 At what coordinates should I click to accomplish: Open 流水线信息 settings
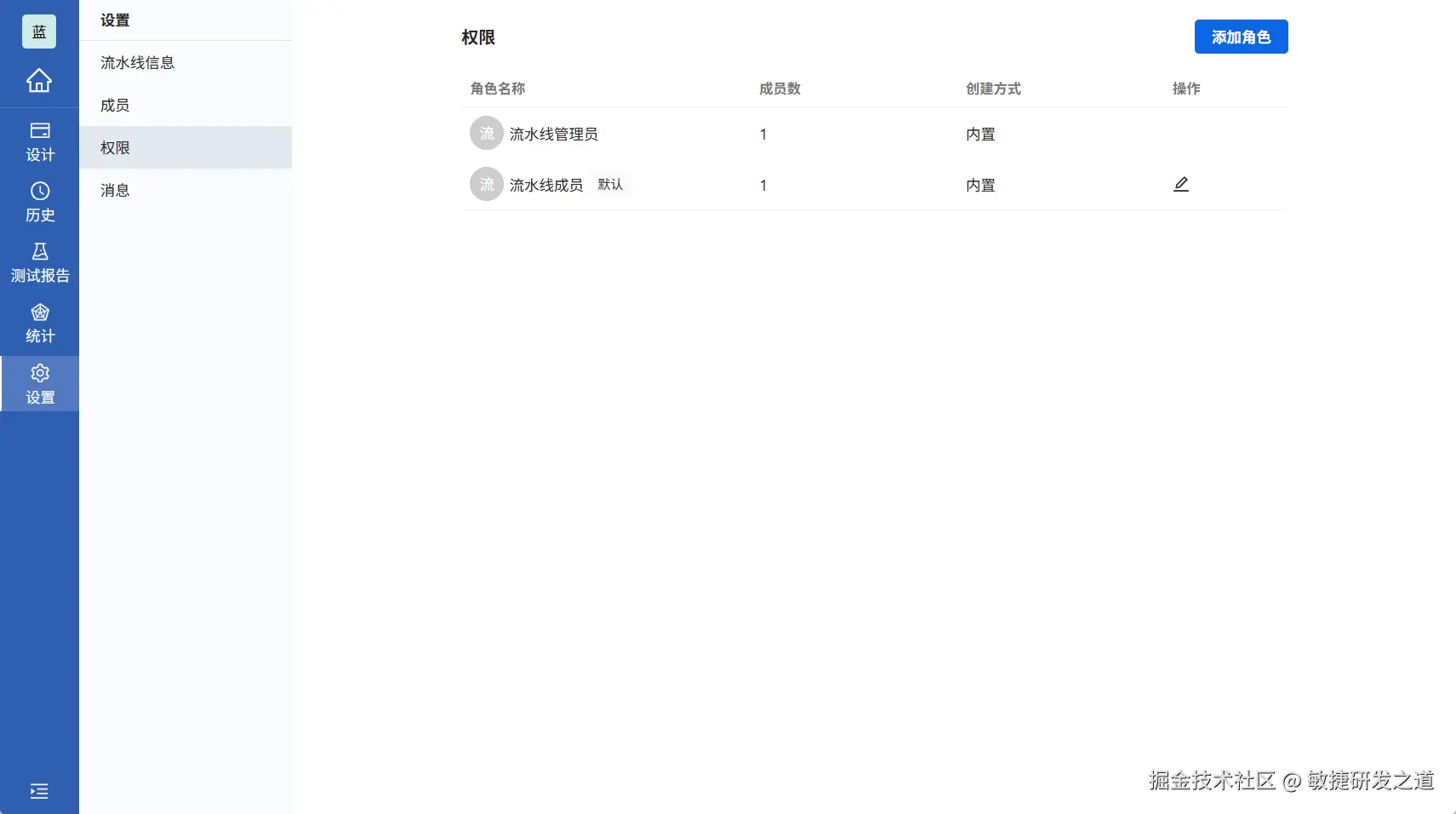[x=137, y=62]
